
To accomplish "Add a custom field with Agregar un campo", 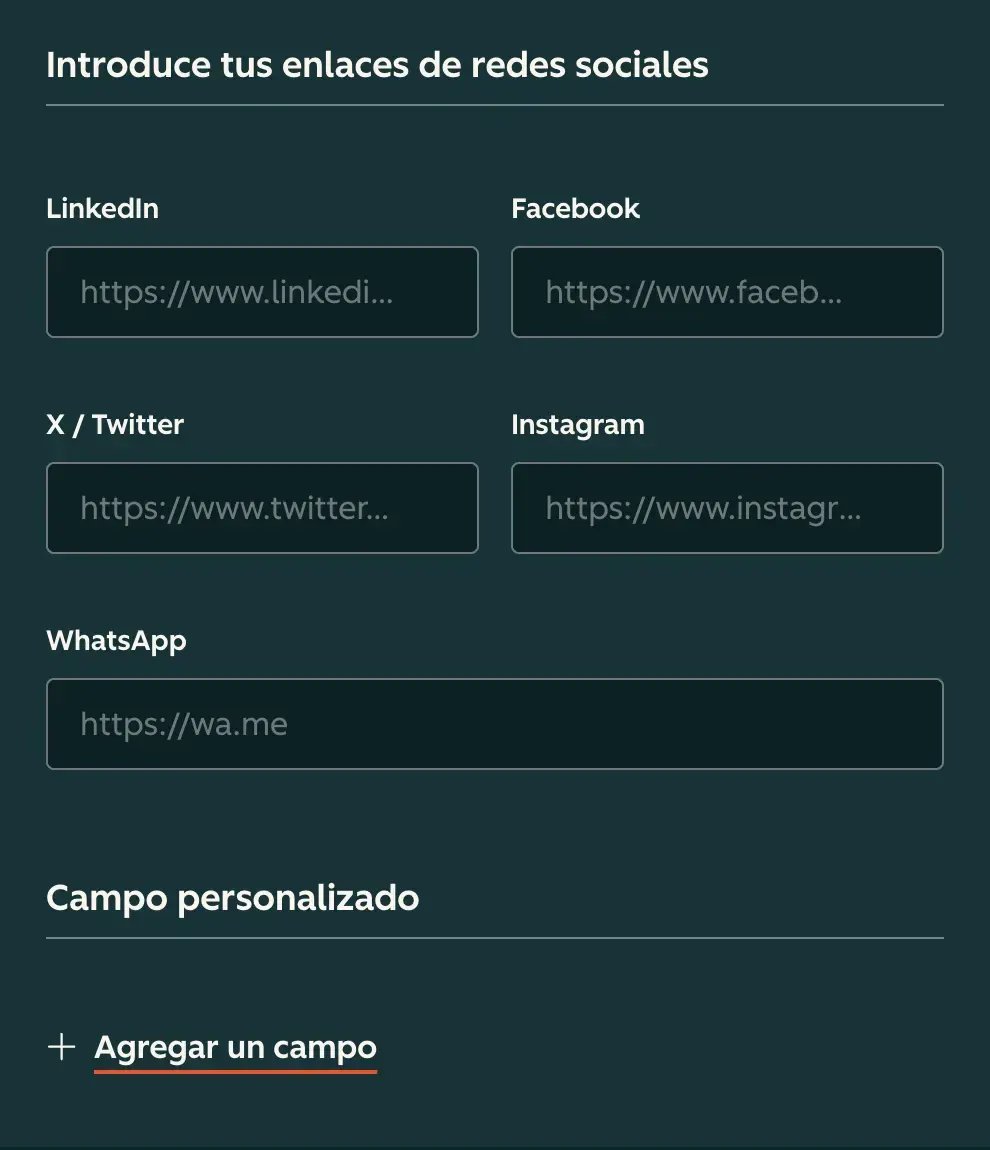I will coord(235,1047).
